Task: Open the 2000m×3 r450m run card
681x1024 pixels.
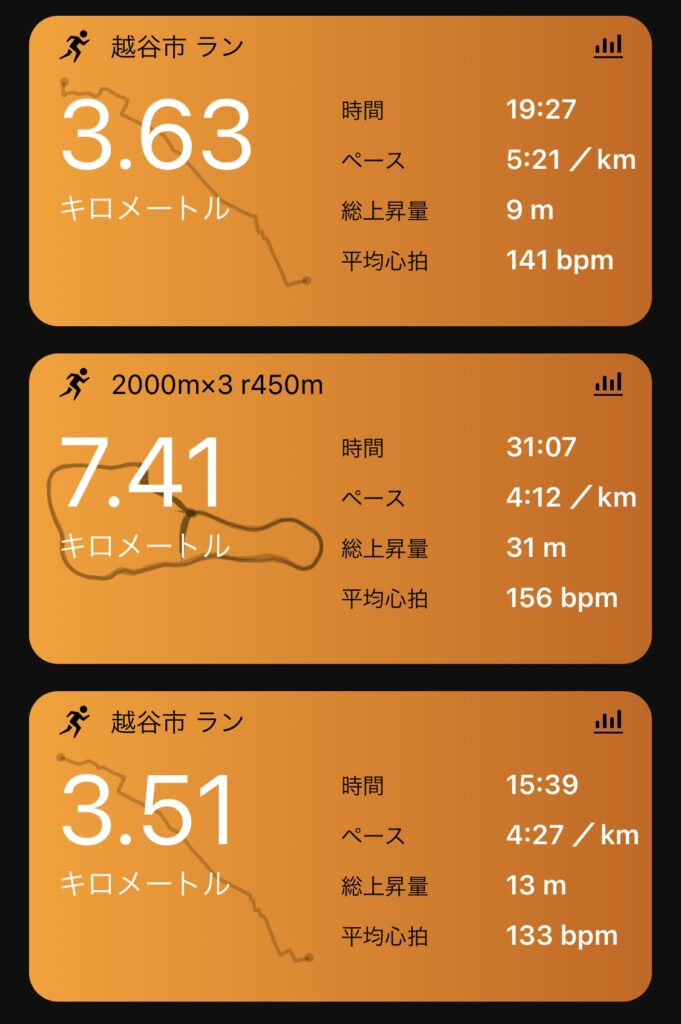Action: [x=340, y=508]
